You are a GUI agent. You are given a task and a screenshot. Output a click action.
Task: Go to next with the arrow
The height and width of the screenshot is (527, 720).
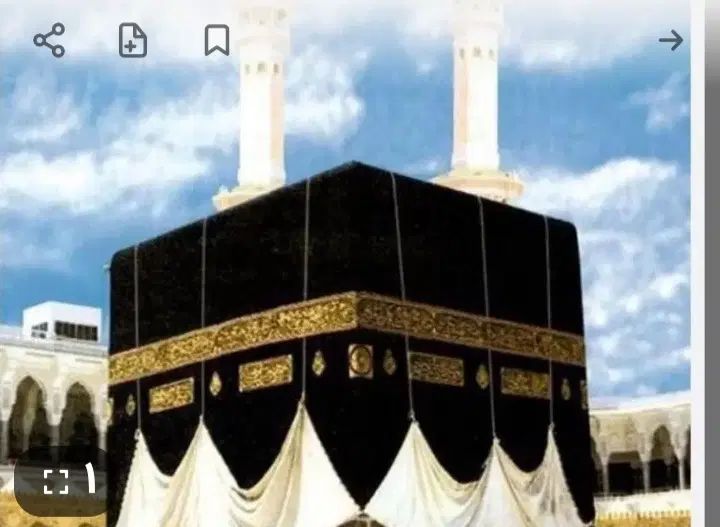coord(671,40)
